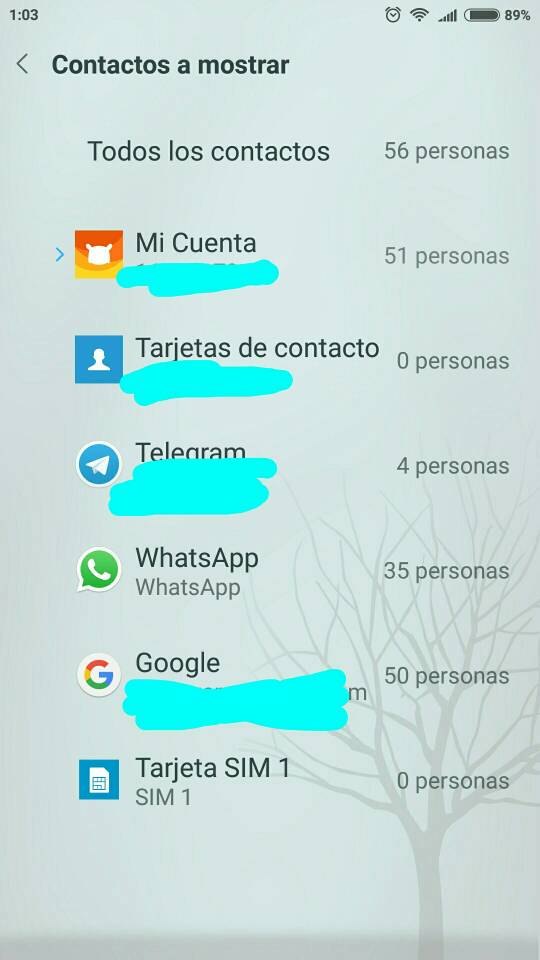Go back from Contactos a mostrar

coord(23,64)
